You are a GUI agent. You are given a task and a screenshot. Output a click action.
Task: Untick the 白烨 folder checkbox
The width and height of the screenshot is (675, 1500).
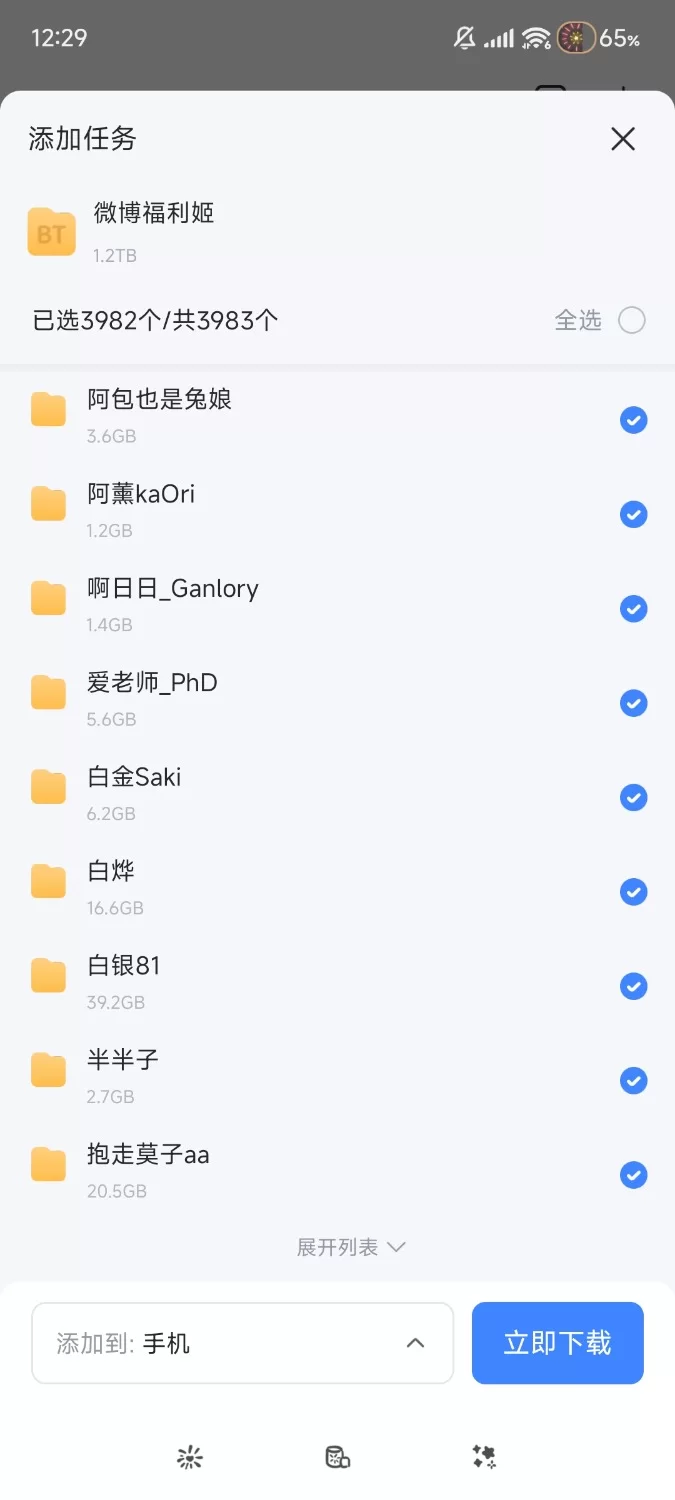[633, 892]
